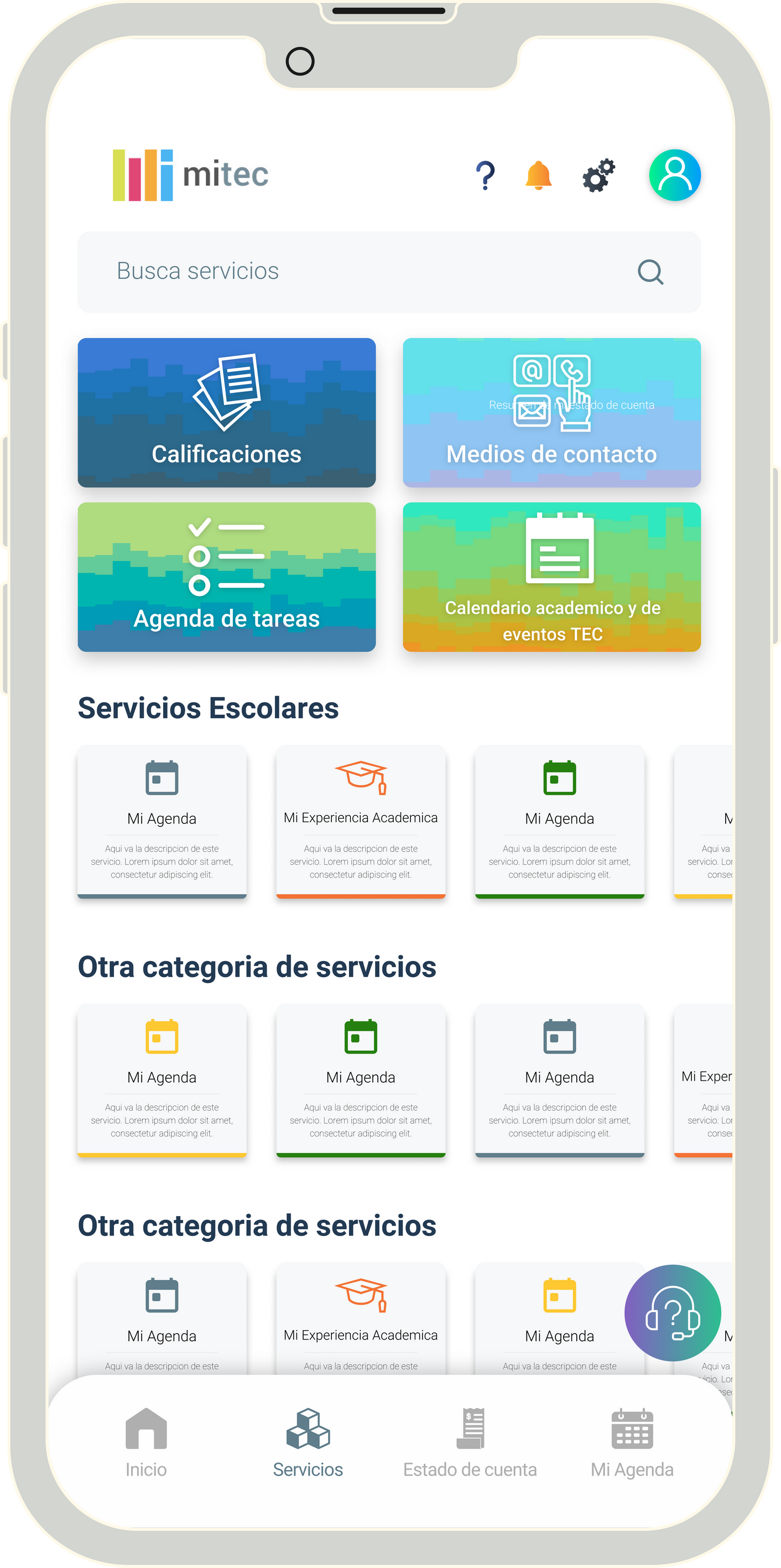Switch to the Mi Agenda bottom tab
The width and height of the screenshot is (781, 1568).
632,1442
